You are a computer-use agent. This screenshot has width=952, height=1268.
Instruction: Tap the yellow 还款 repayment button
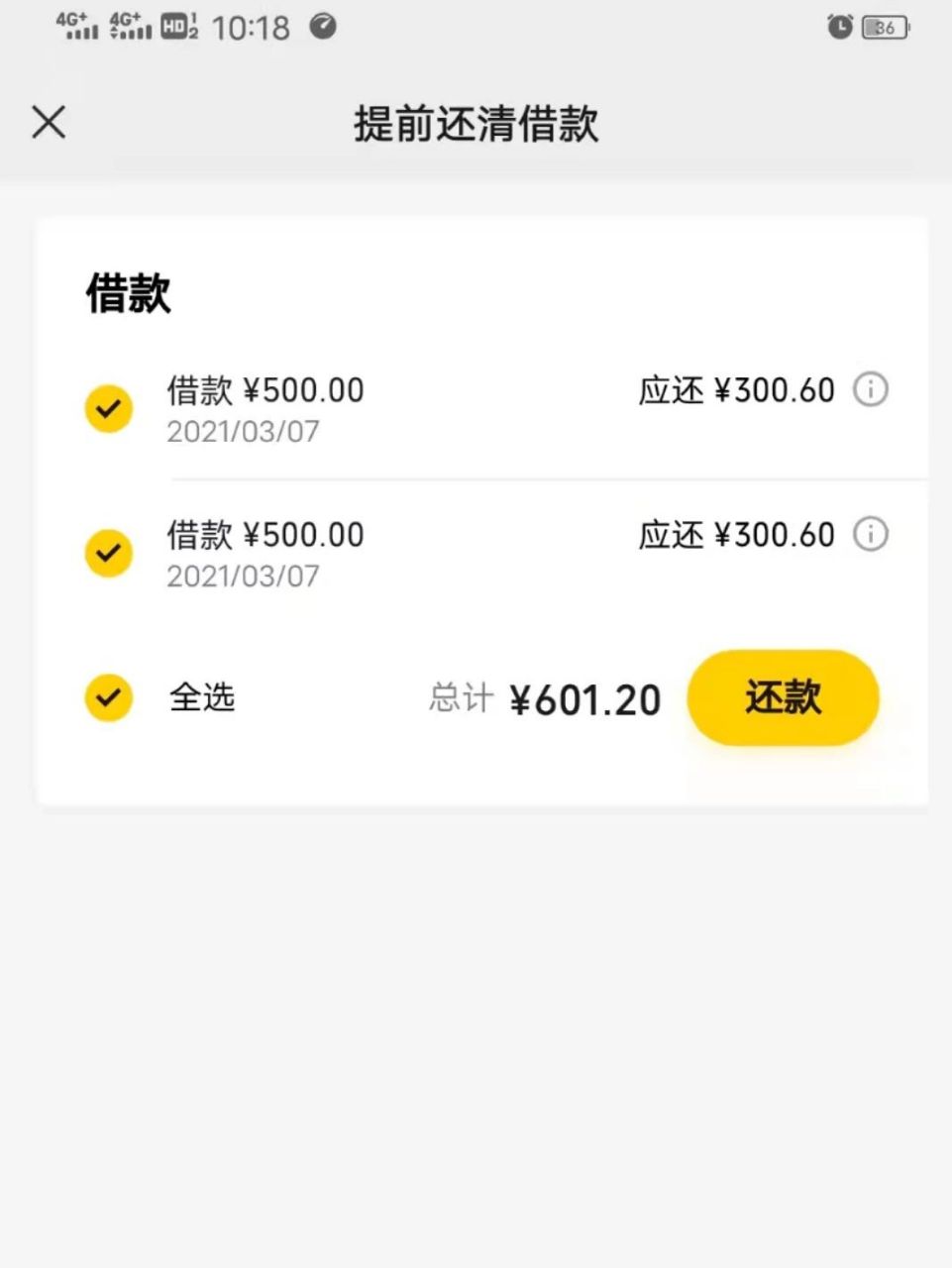pos(783,698)
